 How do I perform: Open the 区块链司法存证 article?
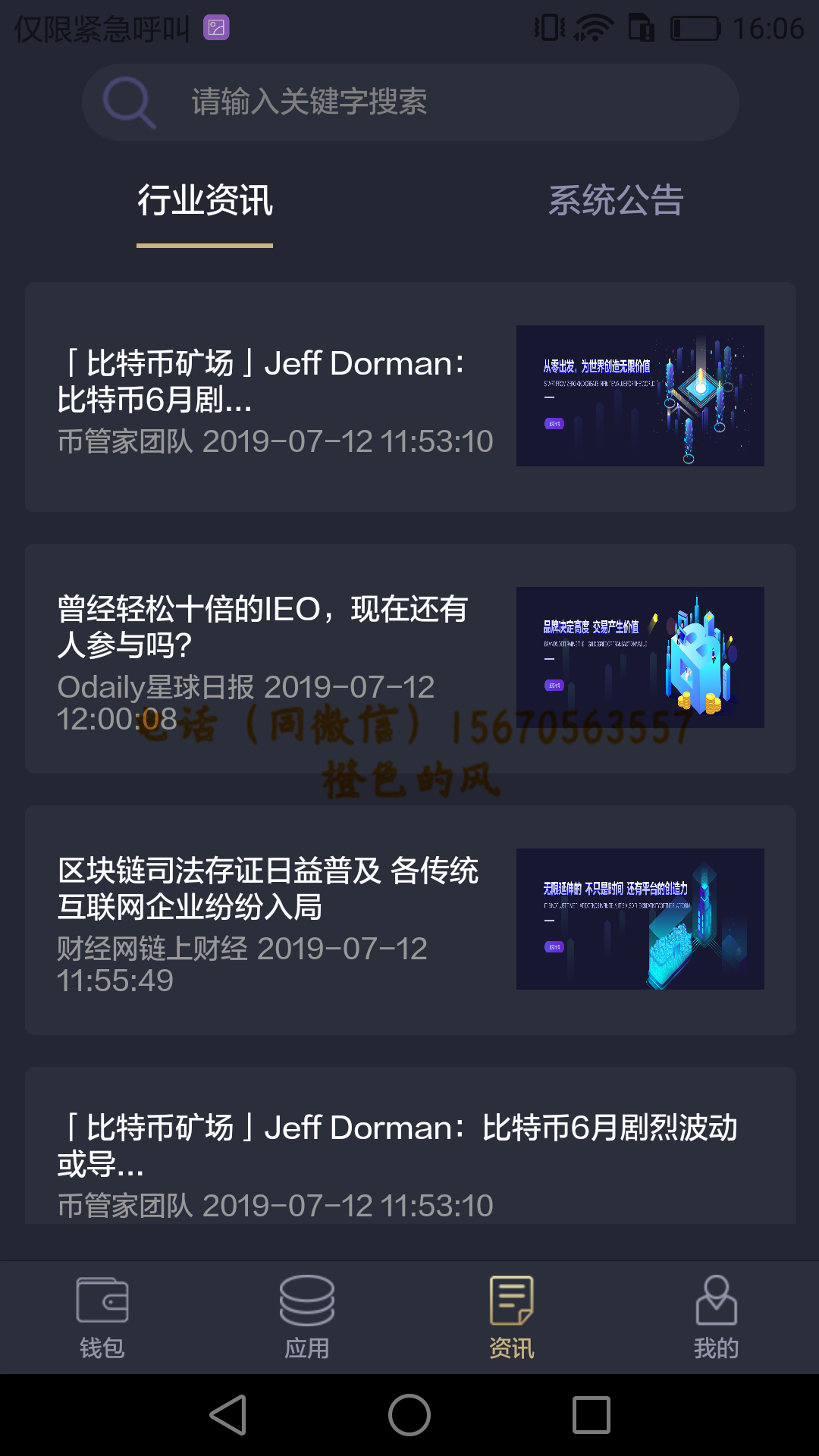tap(409, 920)
